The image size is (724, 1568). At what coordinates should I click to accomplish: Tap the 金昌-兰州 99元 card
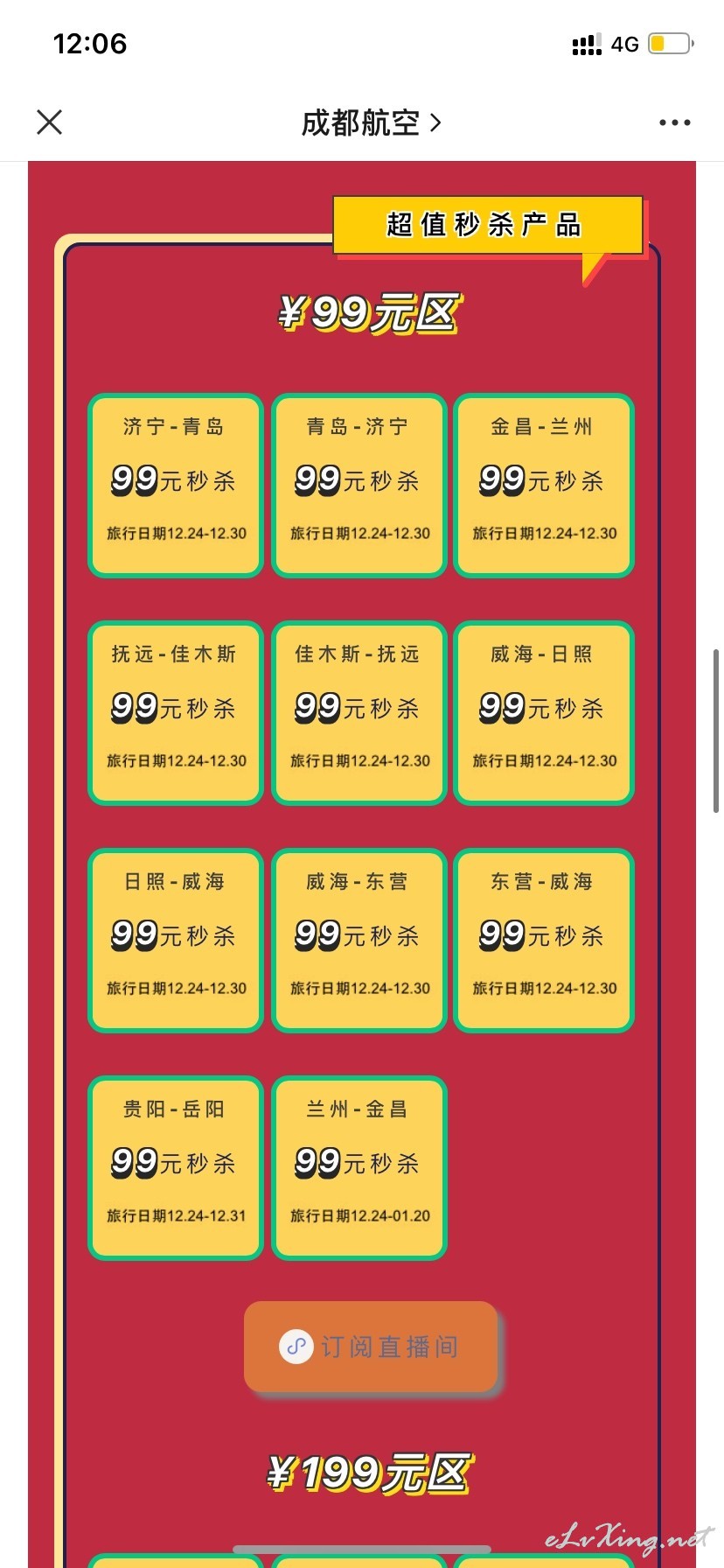tap(544, 486)
